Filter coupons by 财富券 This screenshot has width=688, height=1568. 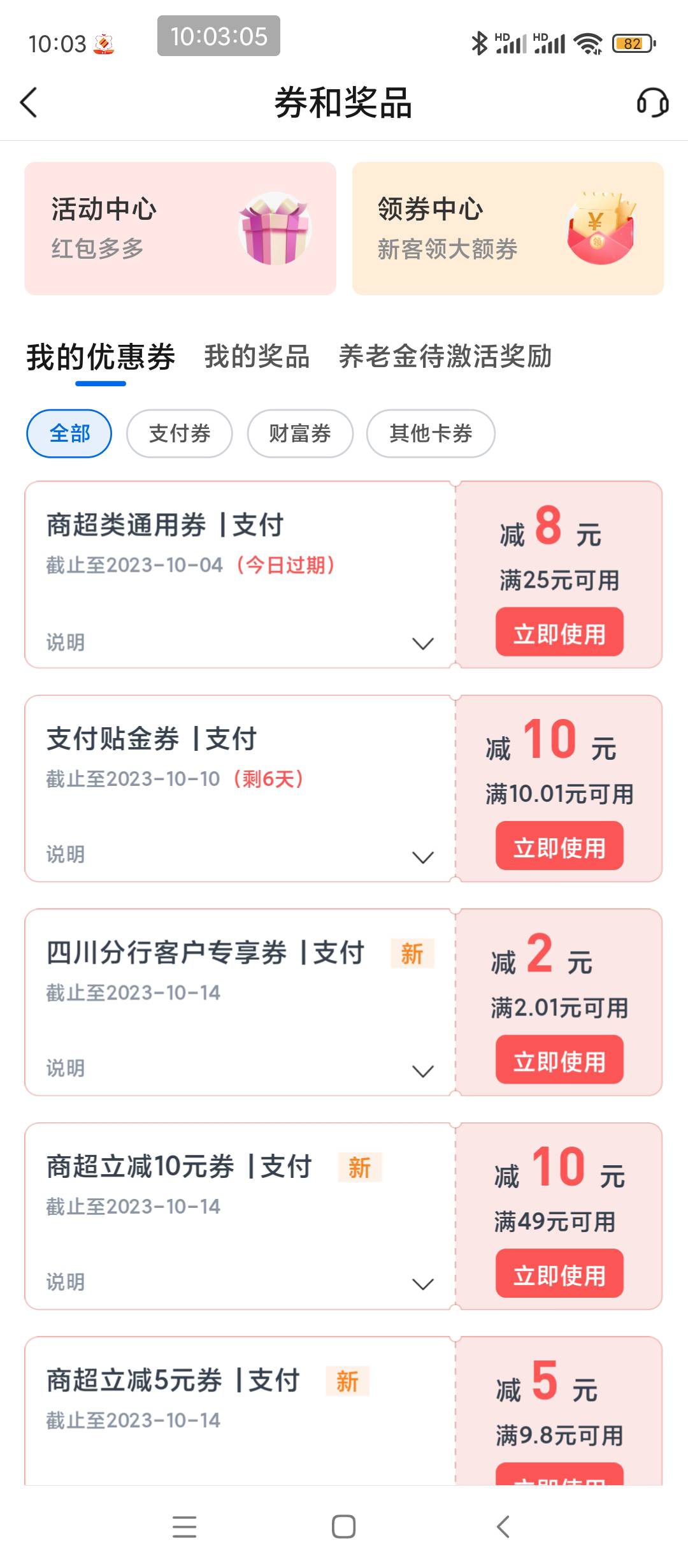300,433
